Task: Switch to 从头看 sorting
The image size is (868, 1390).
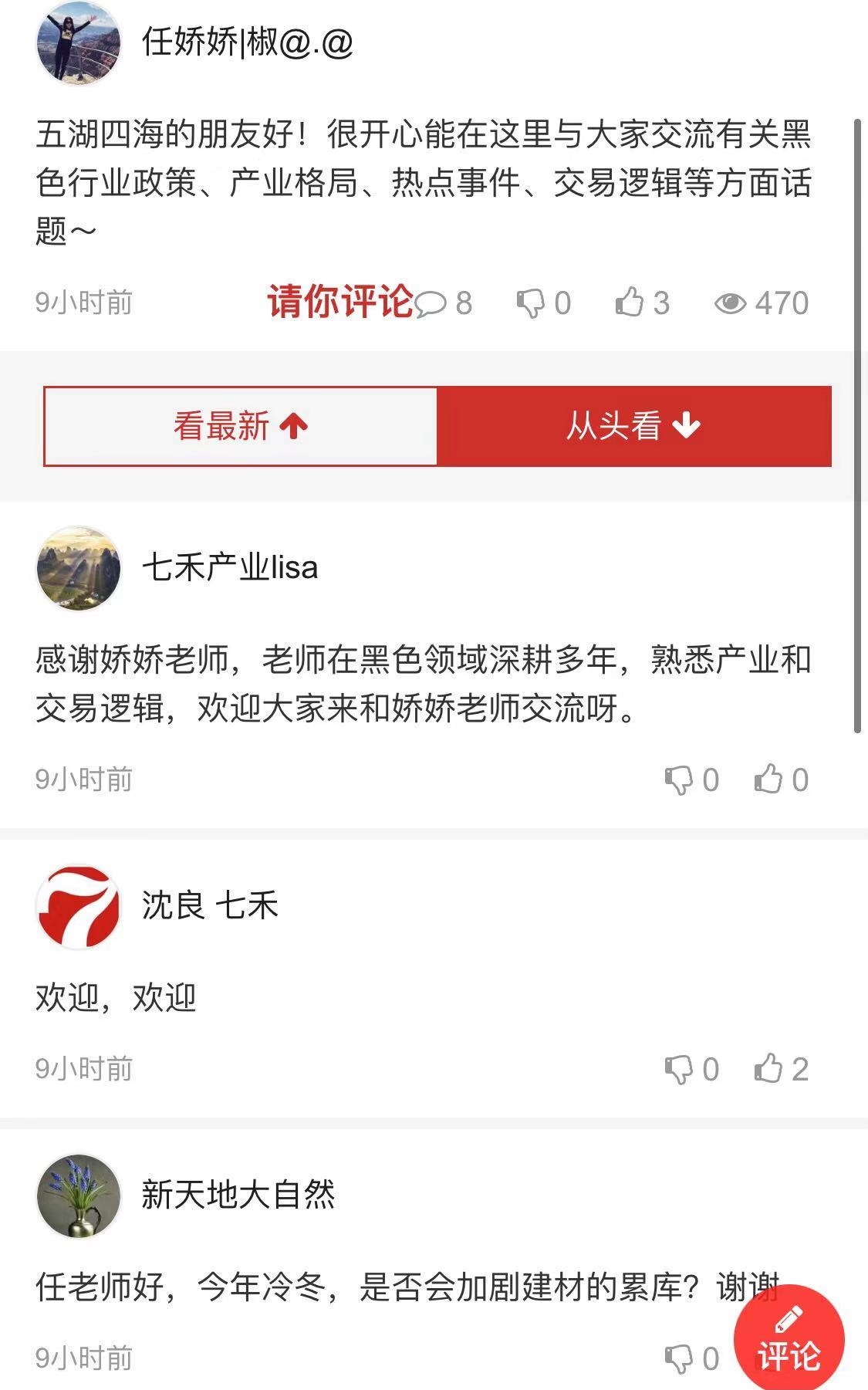Action: click(x=634, y=426)
